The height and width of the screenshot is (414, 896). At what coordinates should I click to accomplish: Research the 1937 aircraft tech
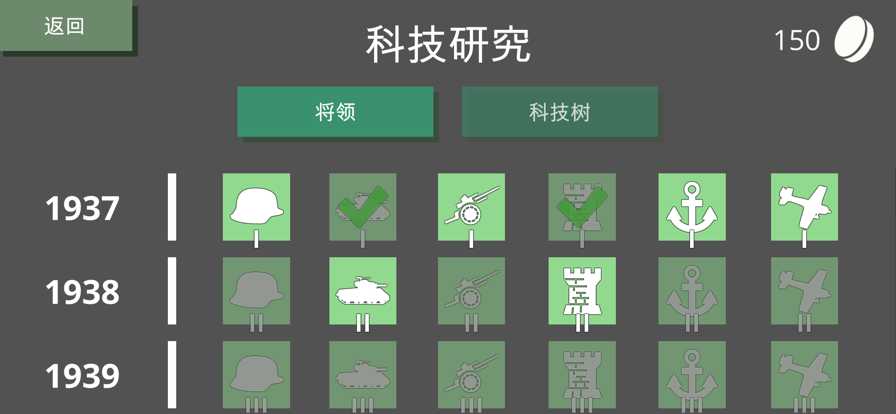tap(804, 207)
